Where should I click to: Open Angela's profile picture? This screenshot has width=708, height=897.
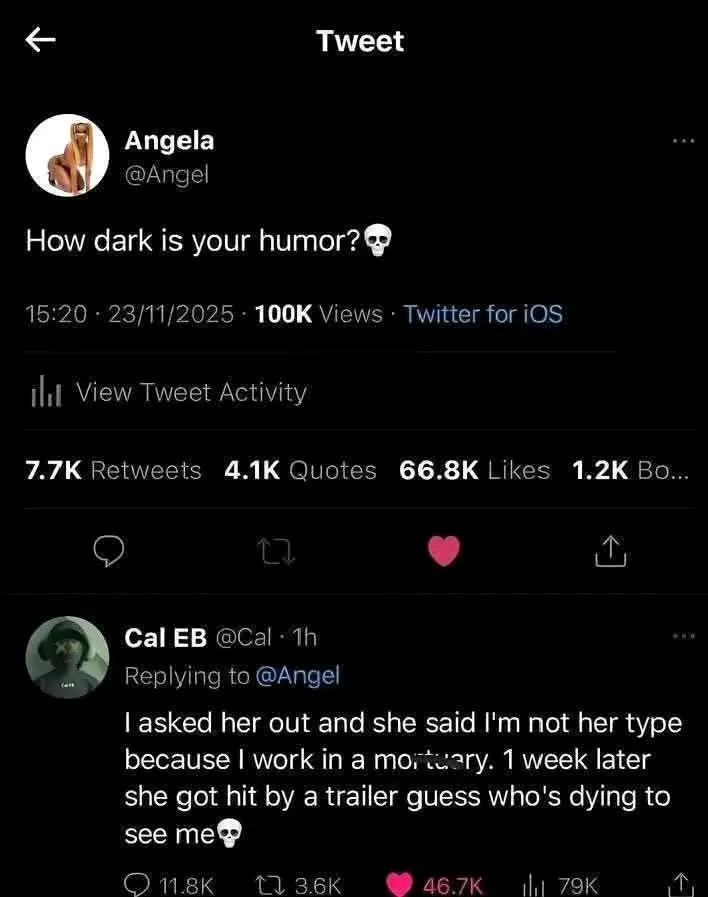pyautogui.click(x=67, y=155)
